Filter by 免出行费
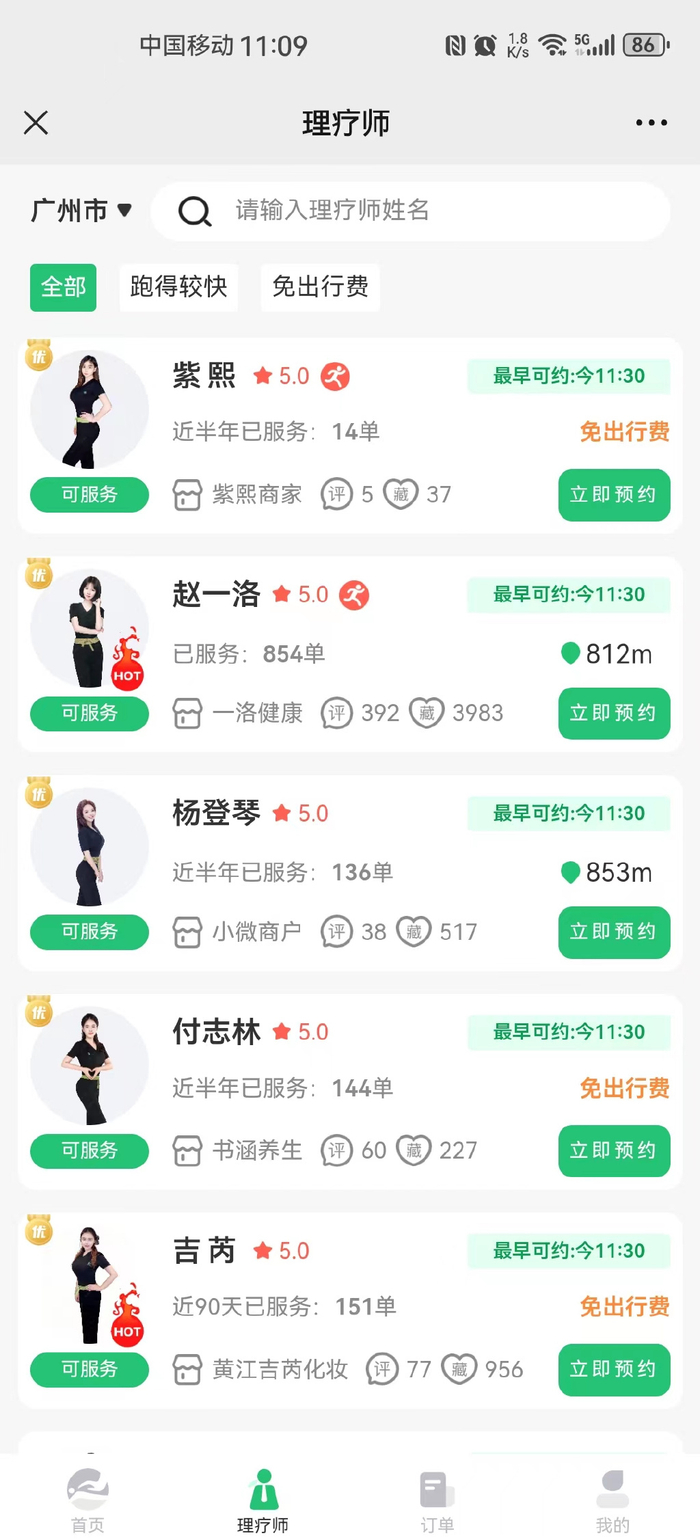Screen dimensions: 700x1540 coord(320,287)
